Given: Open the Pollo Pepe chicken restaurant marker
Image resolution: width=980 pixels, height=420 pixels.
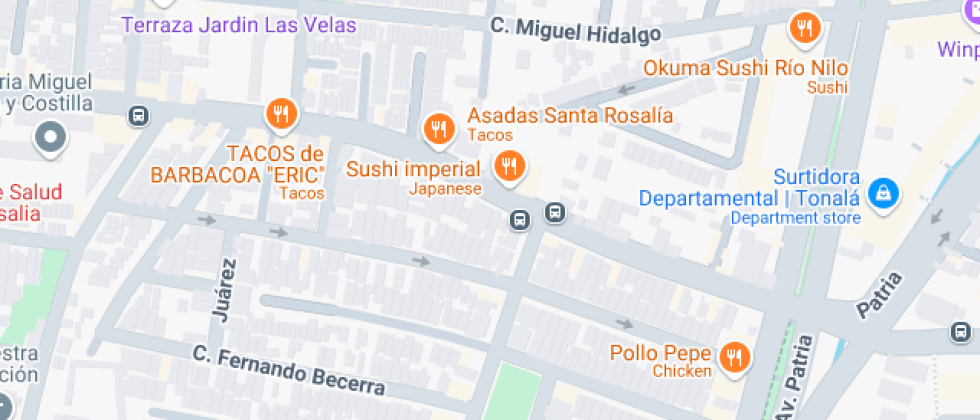Looking at the screenshot, I should (737, 355).
